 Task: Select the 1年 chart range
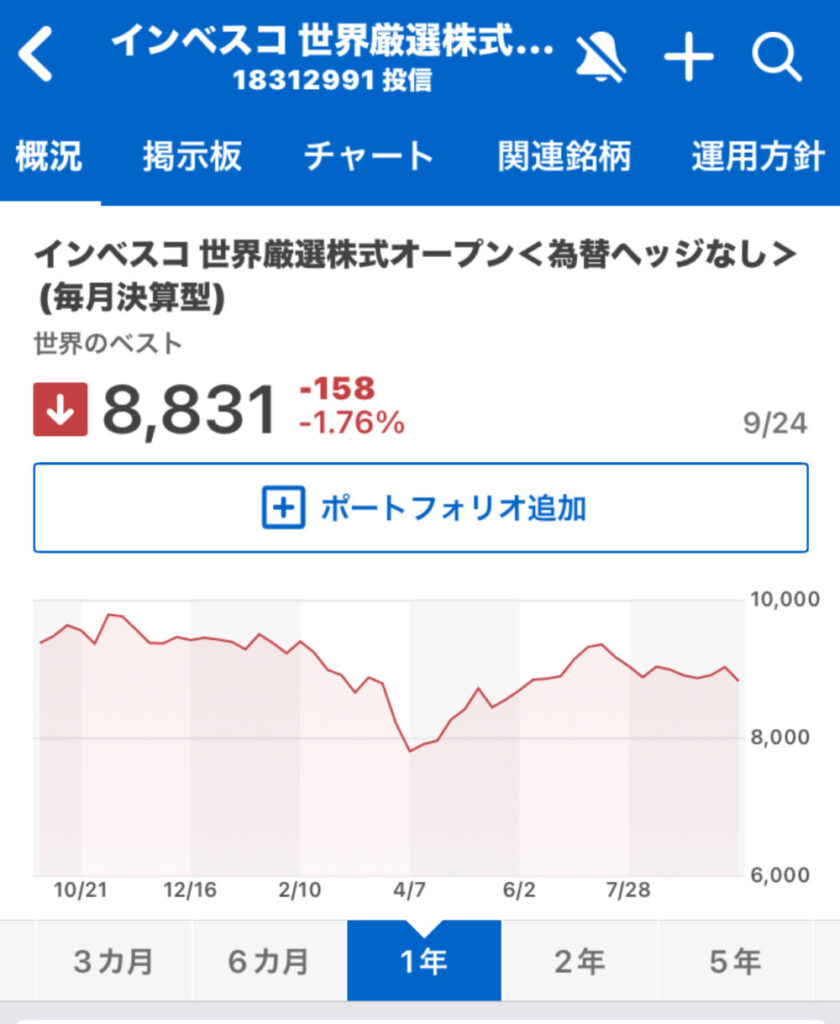pos(423,961)
